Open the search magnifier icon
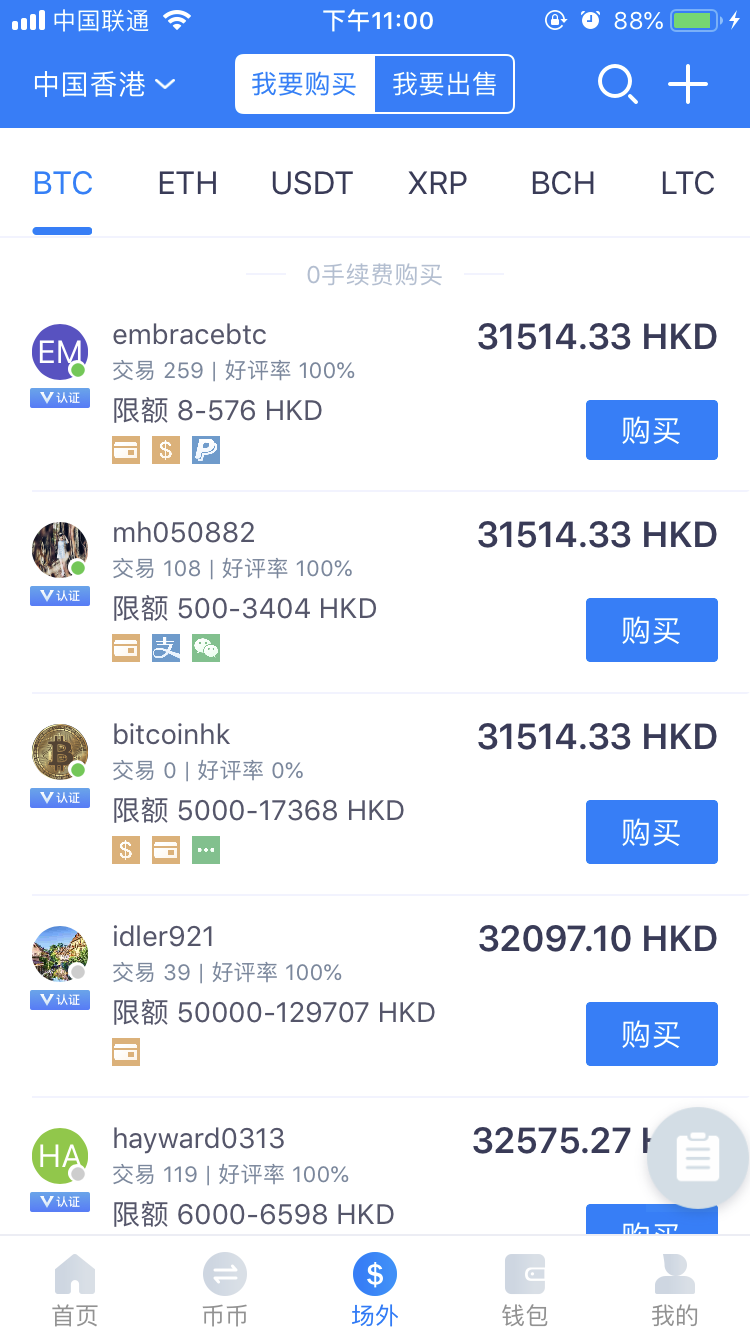750x1334 pixels. [x=617, y=85]
